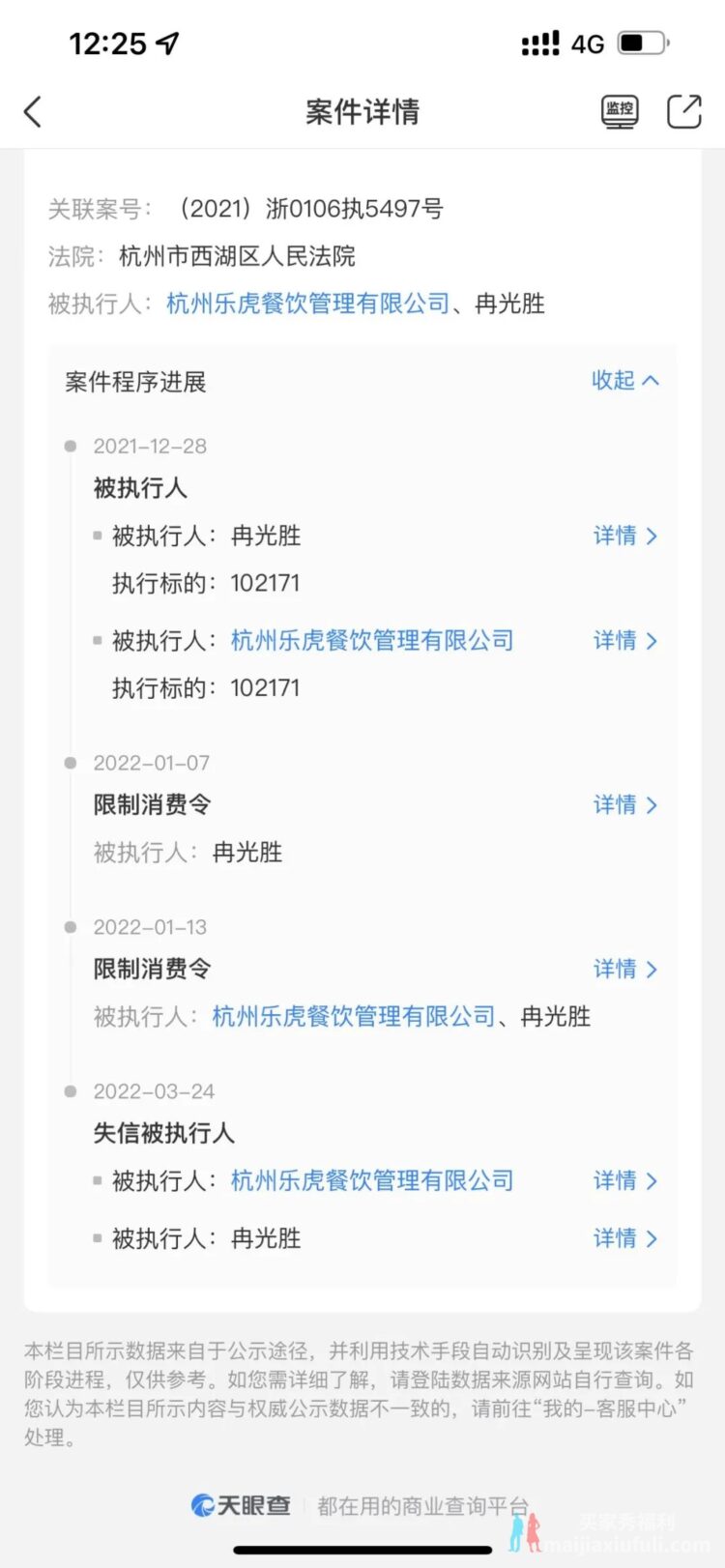Image resolution: width=725 pixels, height=1568 pixels.
Task: Open company link next to 被执行人 at top
Action: 308,304
